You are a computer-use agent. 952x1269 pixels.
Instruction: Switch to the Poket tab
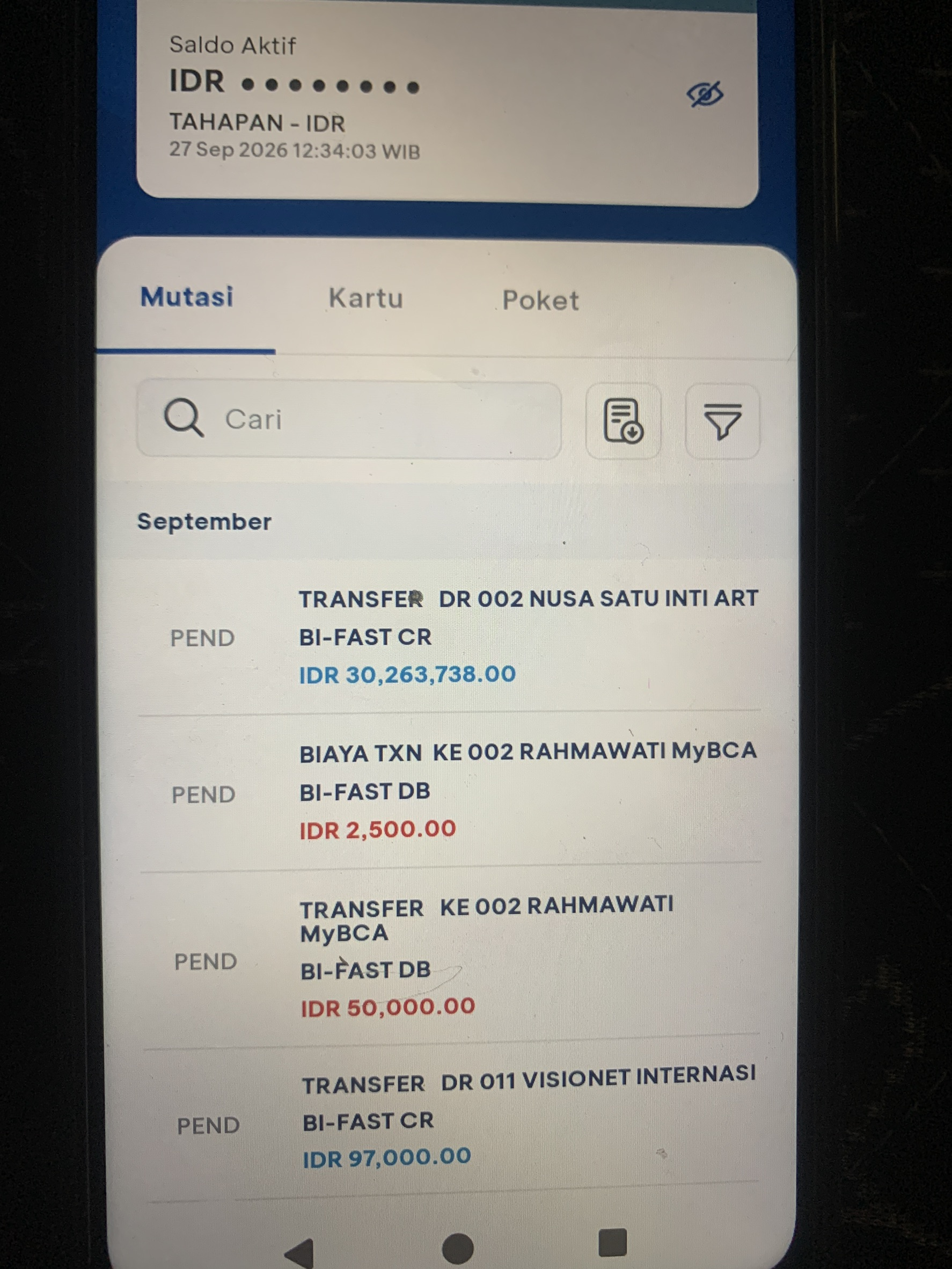click(540, 300)
